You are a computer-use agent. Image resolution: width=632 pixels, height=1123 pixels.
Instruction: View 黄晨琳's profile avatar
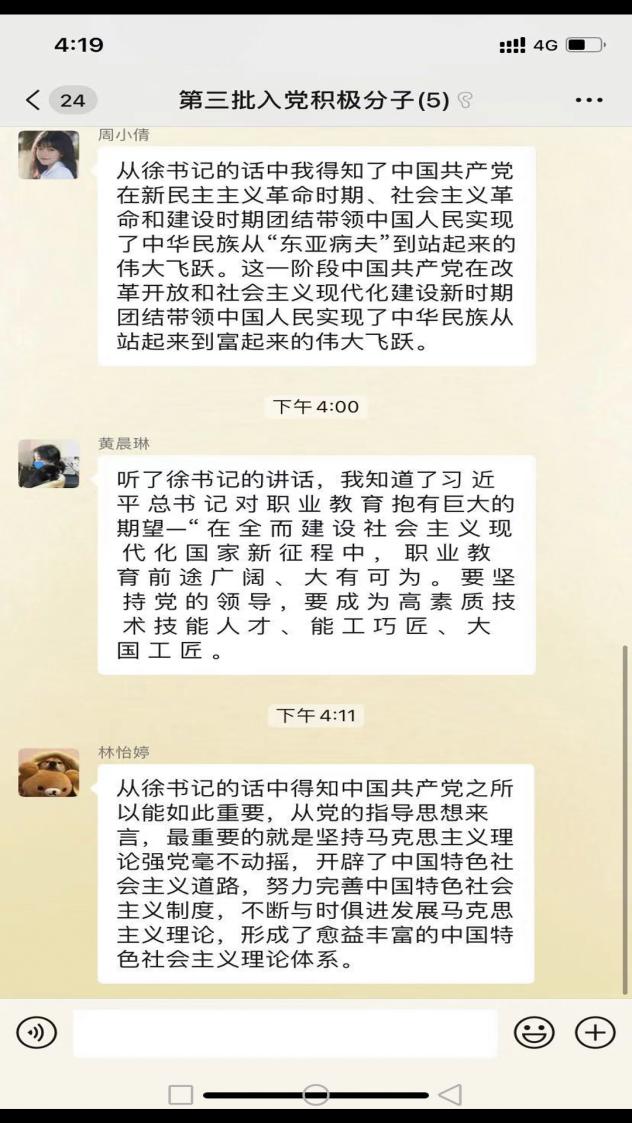[x=48, y=464]
